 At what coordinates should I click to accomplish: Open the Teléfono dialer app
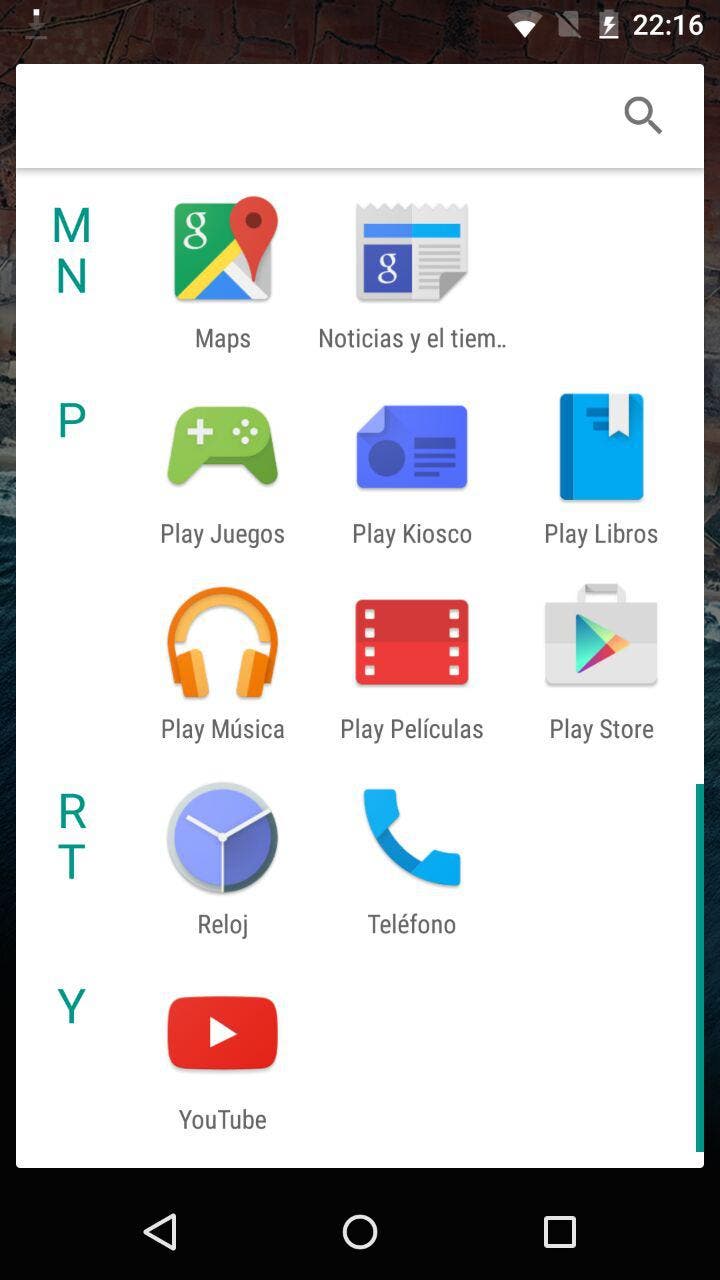tap(411, 837)
